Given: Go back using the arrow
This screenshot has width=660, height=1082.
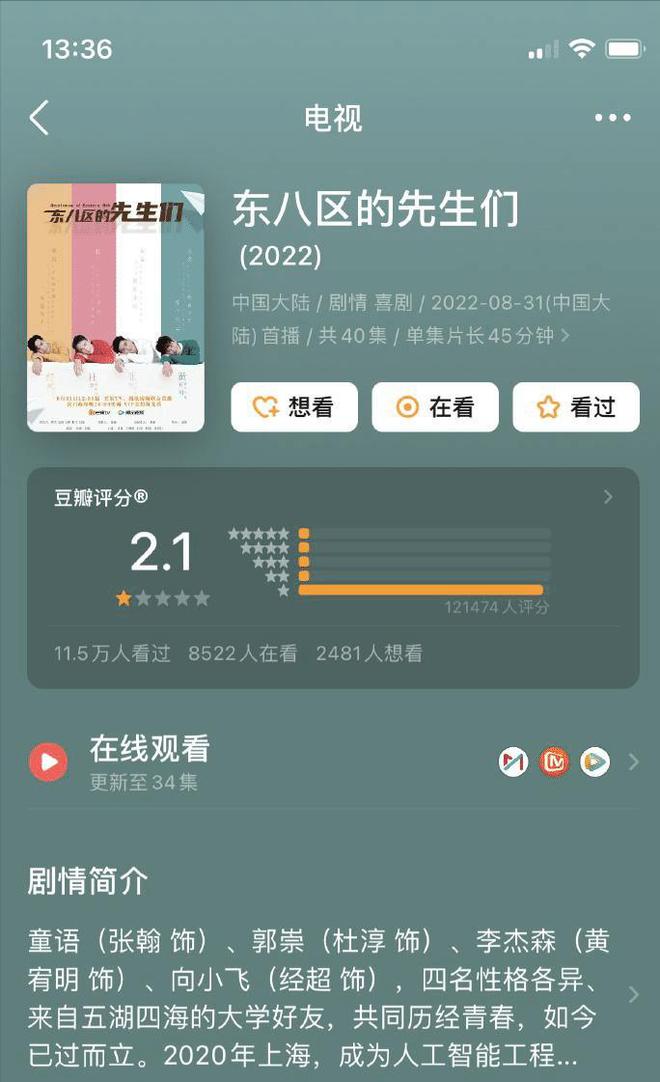Looking at the screenshot, I should 39,118.
